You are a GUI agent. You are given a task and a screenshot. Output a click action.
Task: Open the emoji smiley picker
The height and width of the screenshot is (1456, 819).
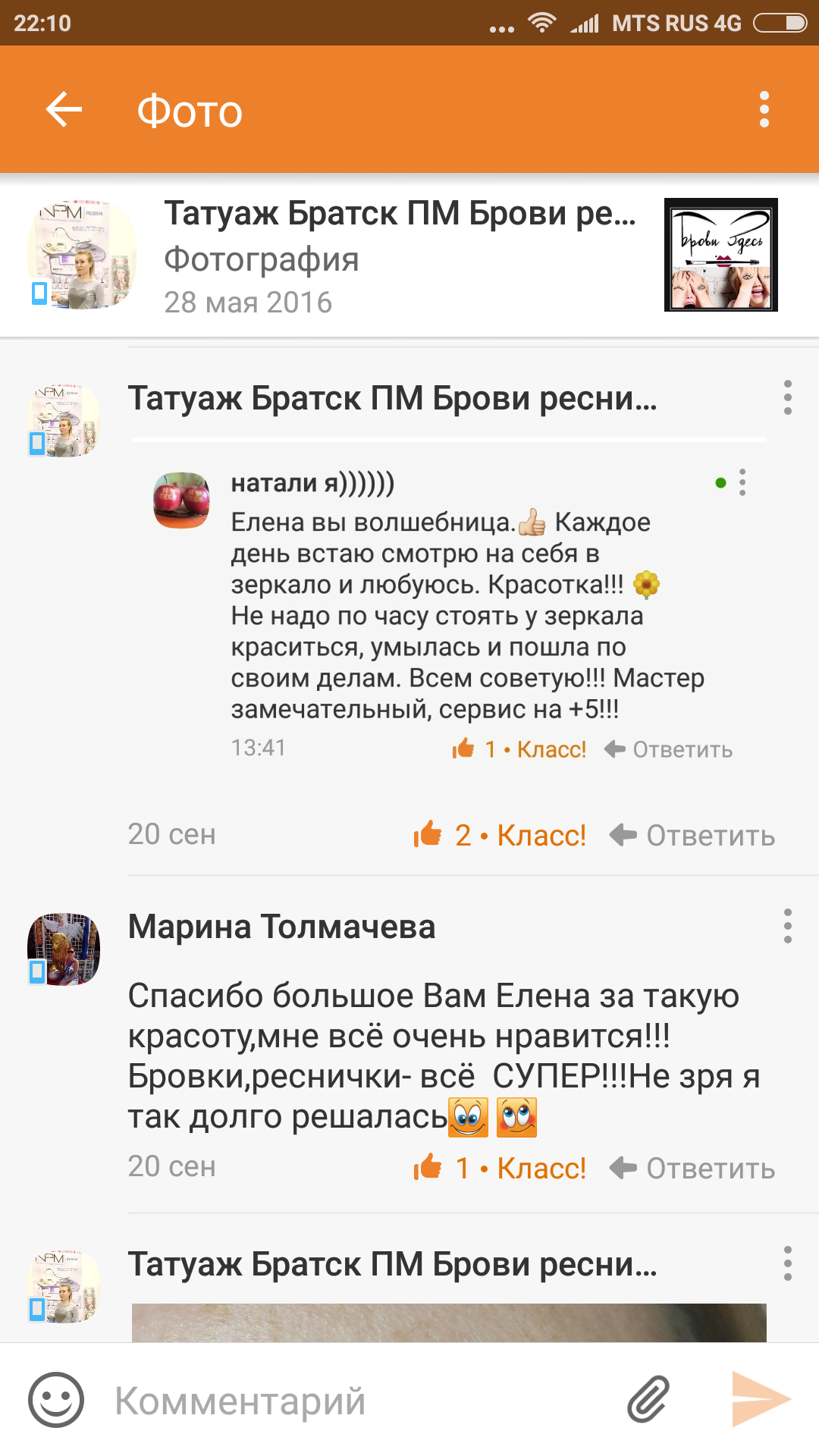coord(56,1400)
